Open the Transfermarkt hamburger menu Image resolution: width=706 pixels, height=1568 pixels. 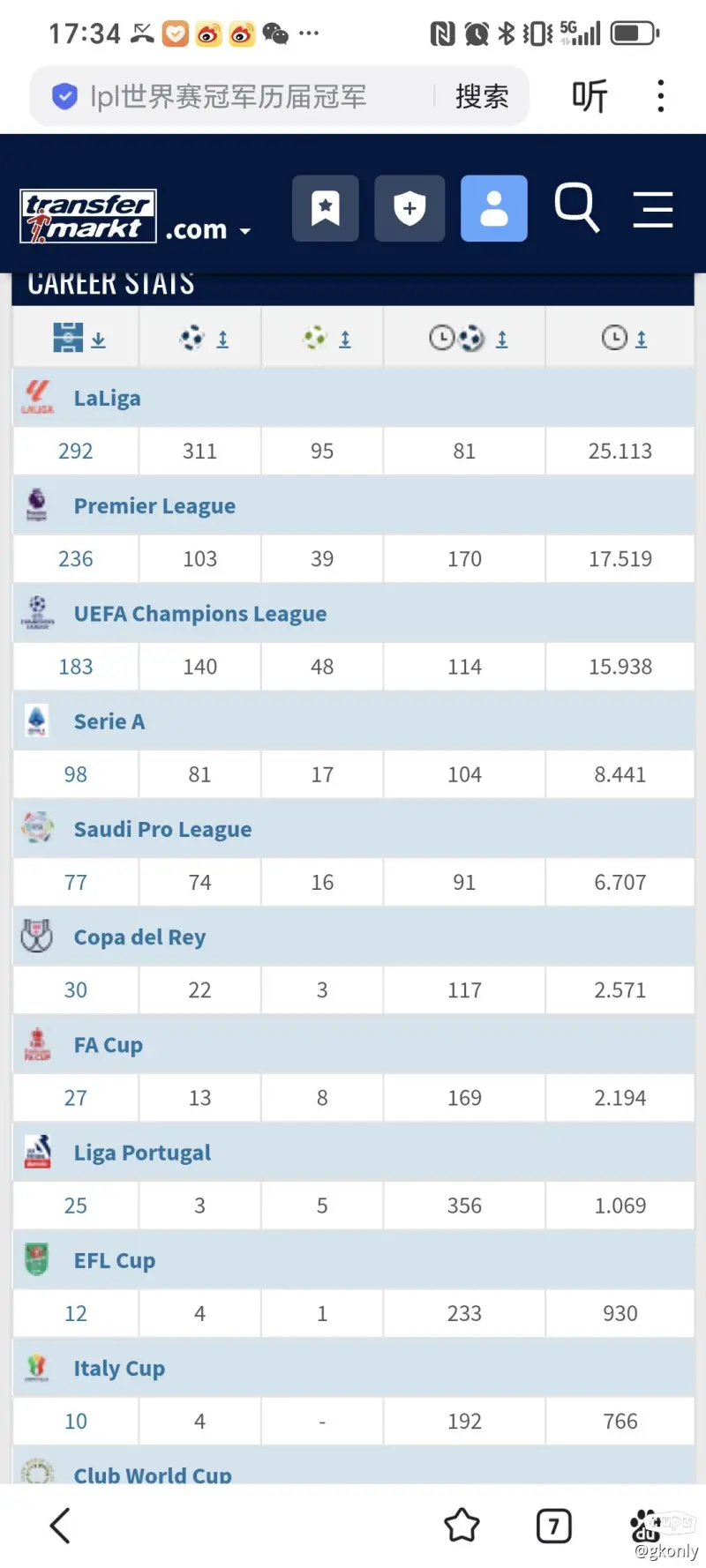point(653,209)
